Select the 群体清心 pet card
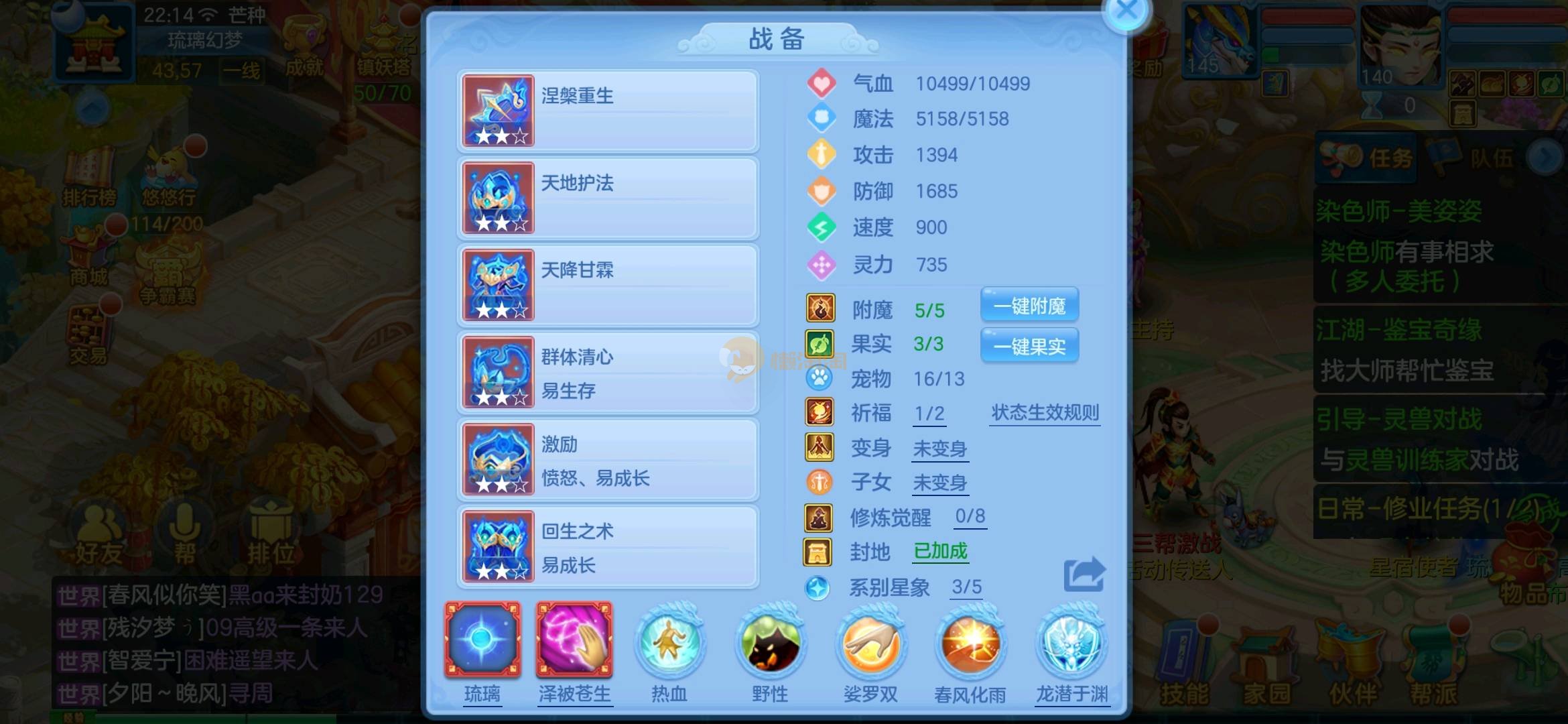This screenshot has width=1568, height=724. tap(607, 373)
